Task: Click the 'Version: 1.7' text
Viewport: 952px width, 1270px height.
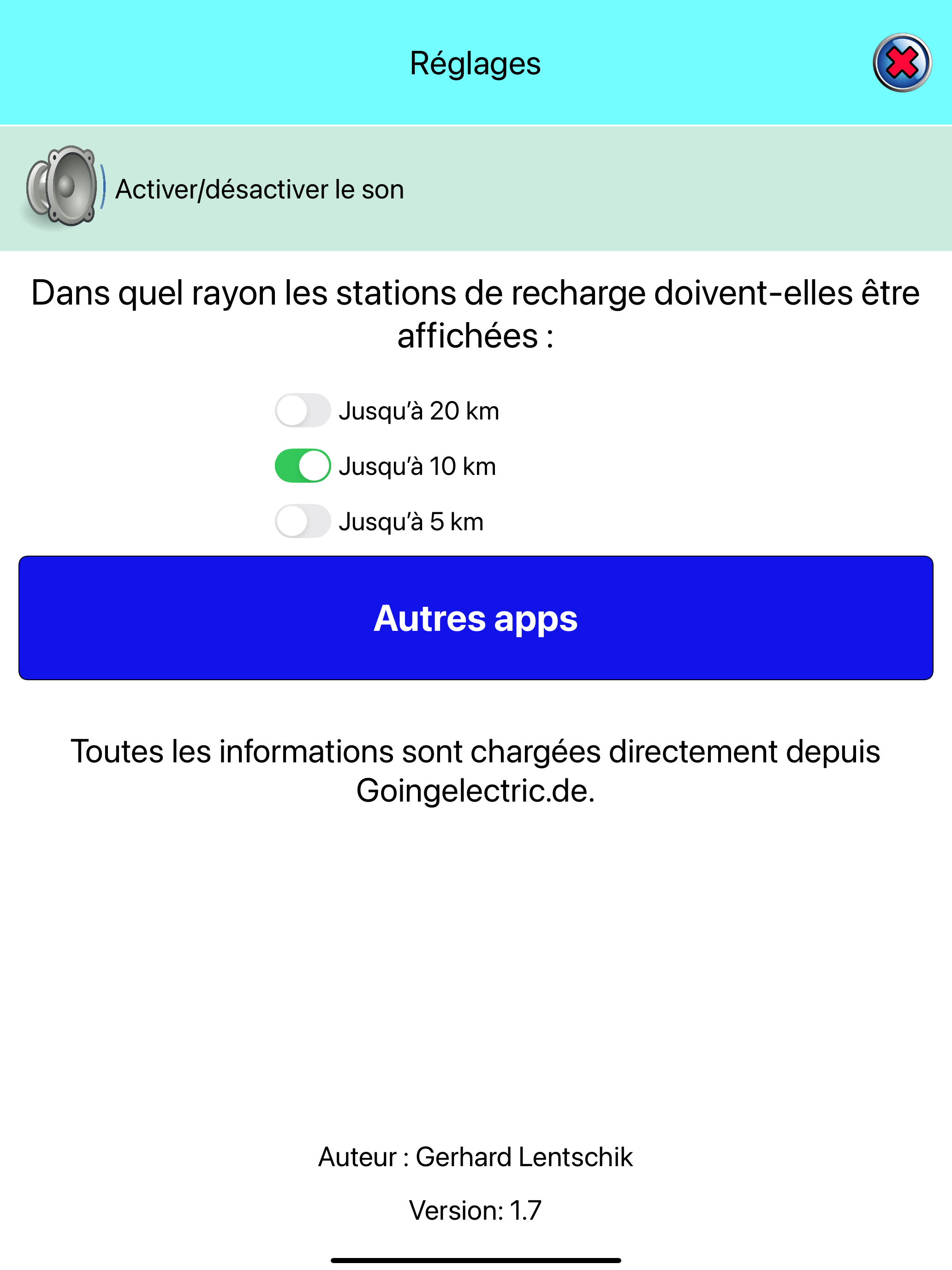Action: click(475, 1210)
